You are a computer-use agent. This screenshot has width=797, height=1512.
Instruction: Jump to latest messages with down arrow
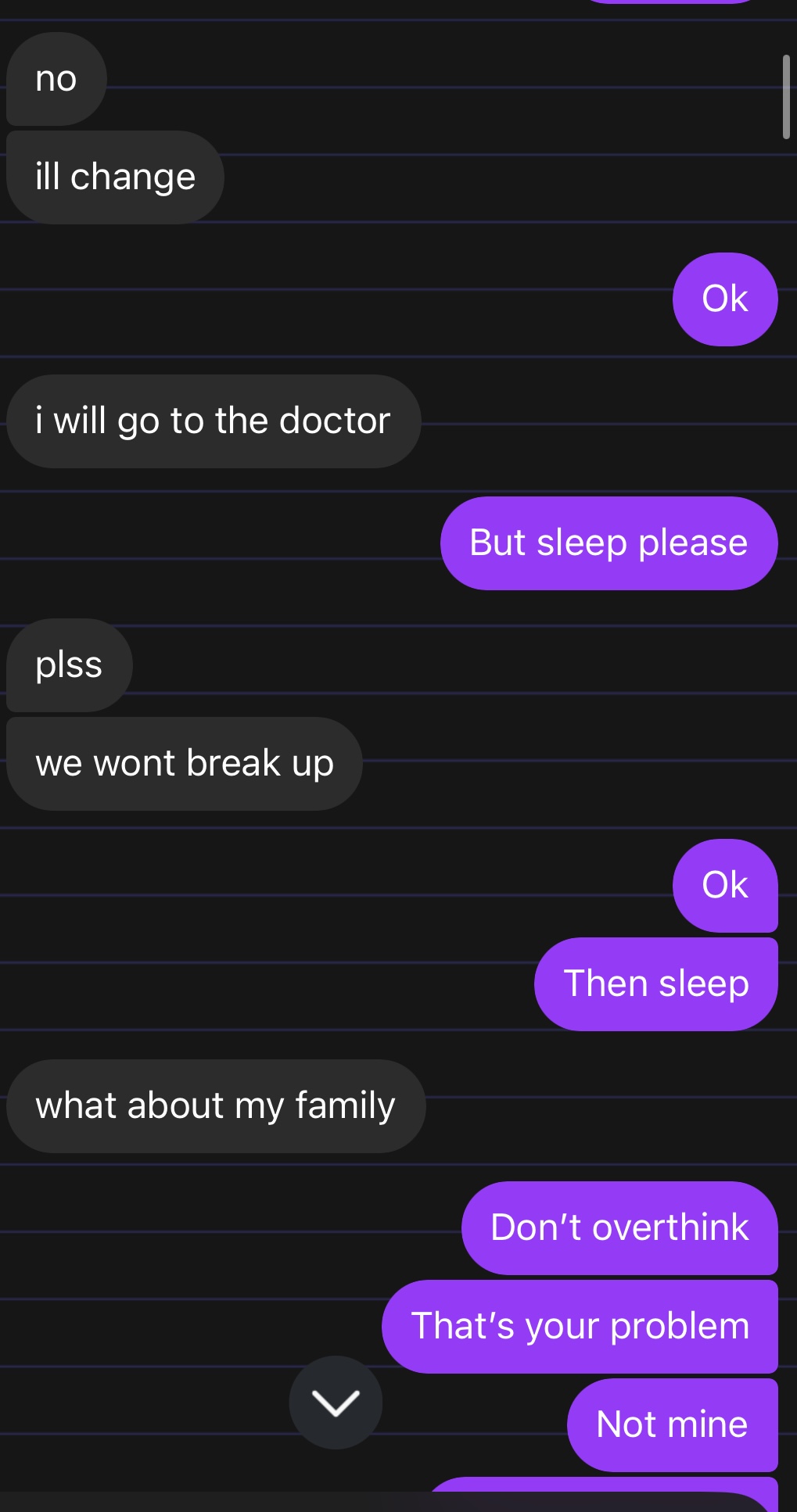click(x=336, y=1403)
